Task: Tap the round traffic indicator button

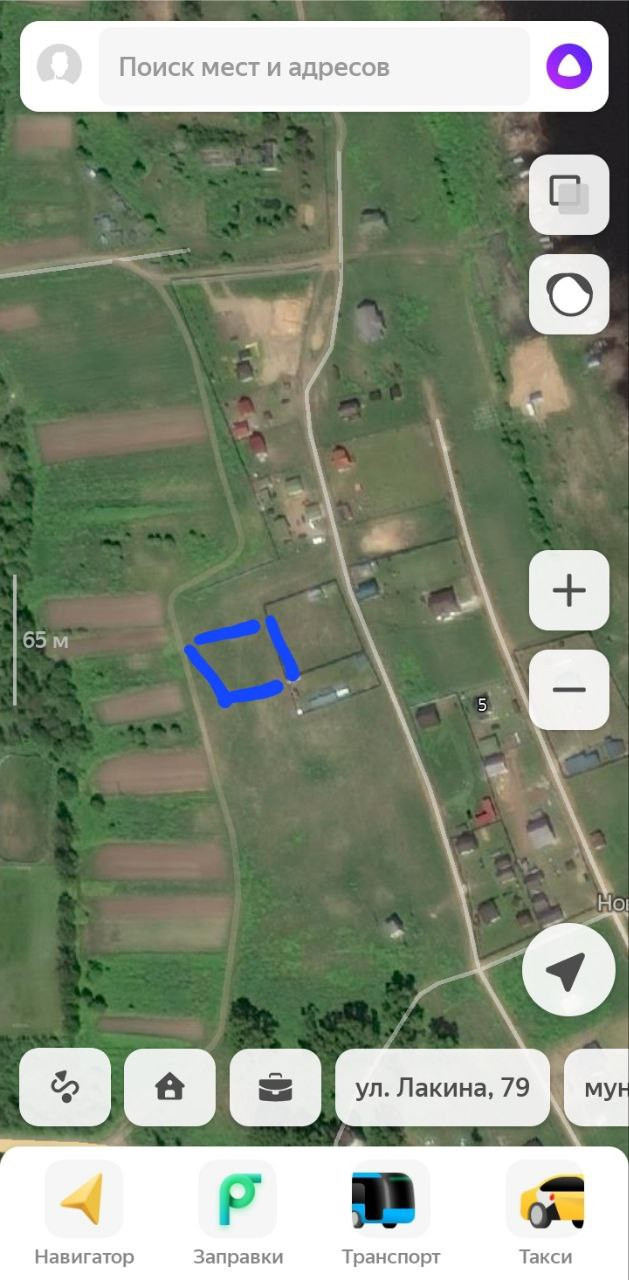Action: 568,294
